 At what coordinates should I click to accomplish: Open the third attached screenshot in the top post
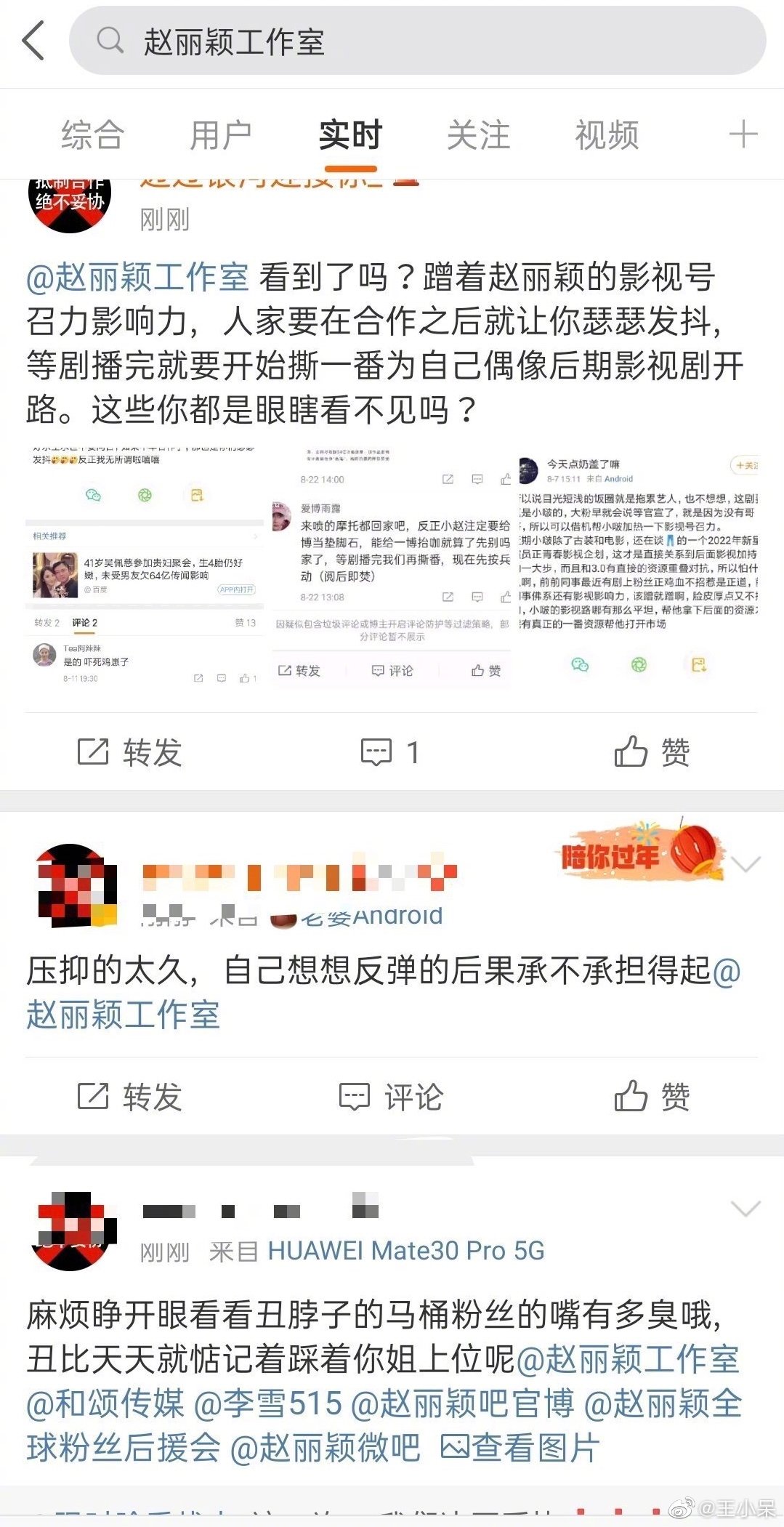[x=639, y=566]
